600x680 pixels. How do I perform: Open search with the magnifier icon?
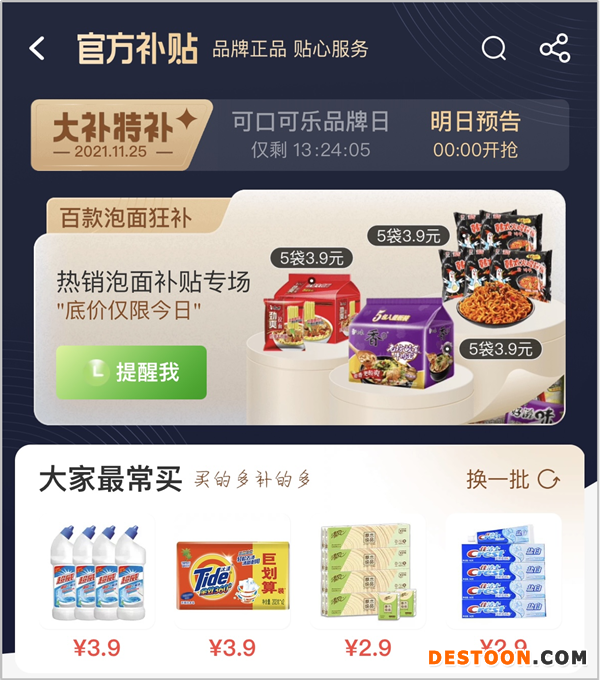point(494,48)
